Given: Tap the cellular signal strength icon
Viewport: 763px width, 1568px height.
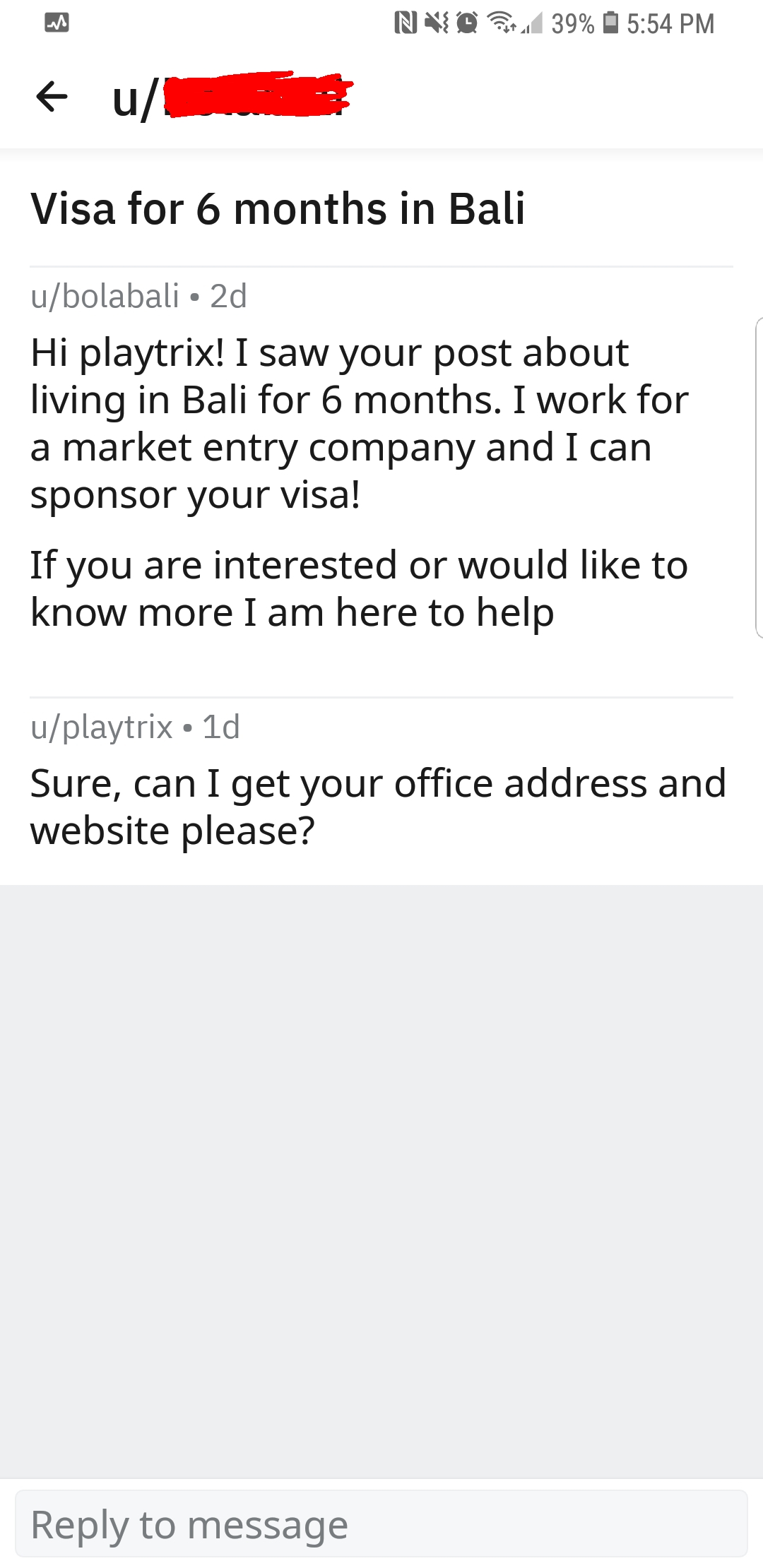Looking at the screenshot, I should tap(531, 23).
